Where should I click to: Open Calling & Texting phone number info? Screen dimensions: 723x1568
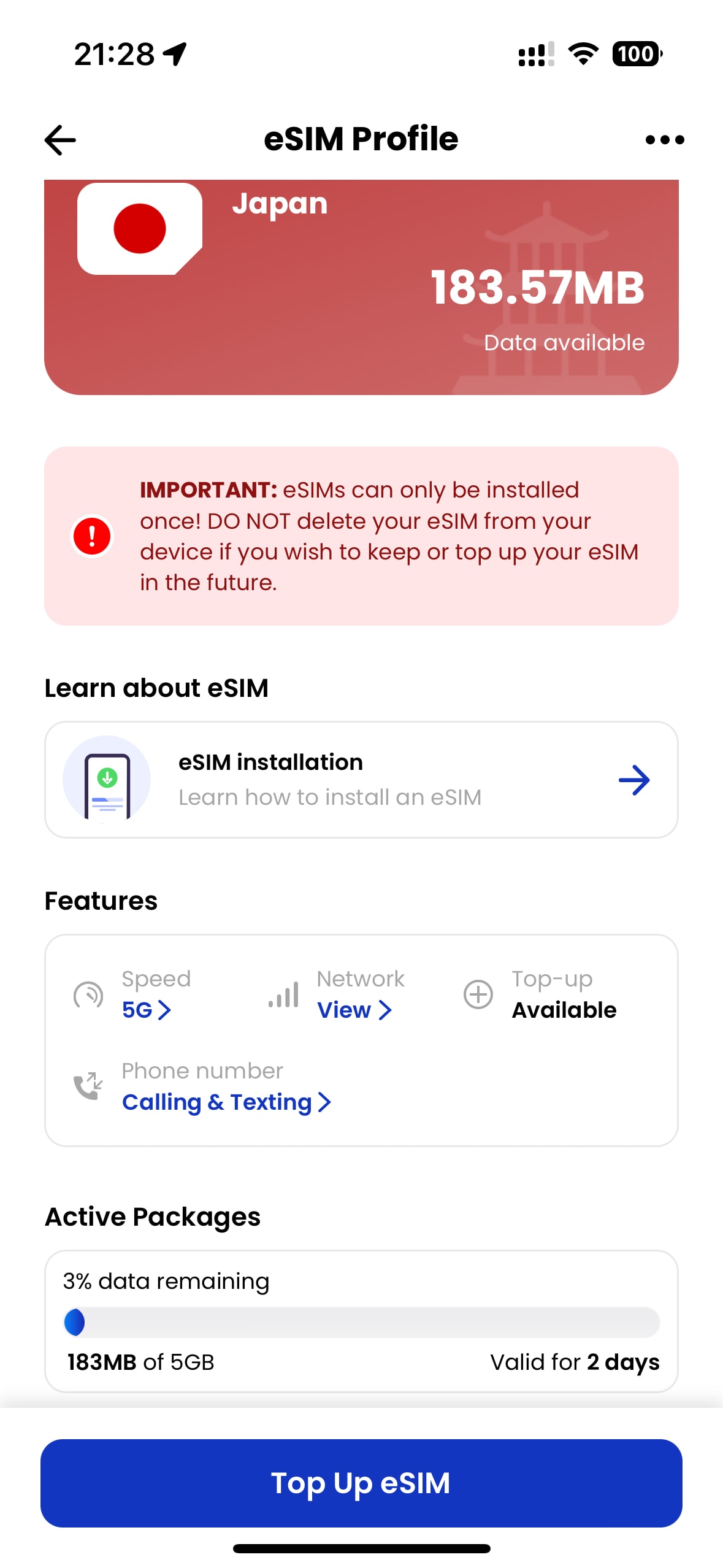(226, 1102)
